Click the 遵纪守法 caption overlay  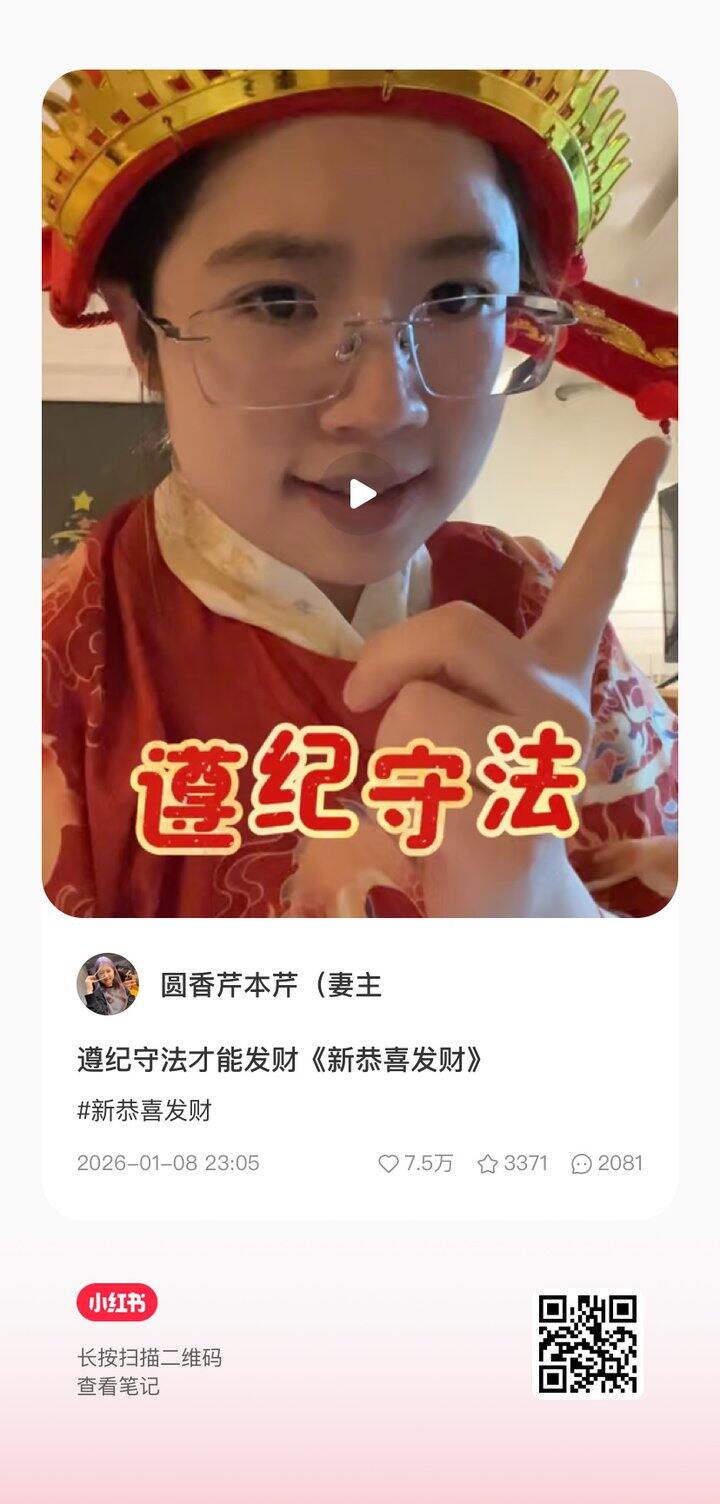coord(360,789)
